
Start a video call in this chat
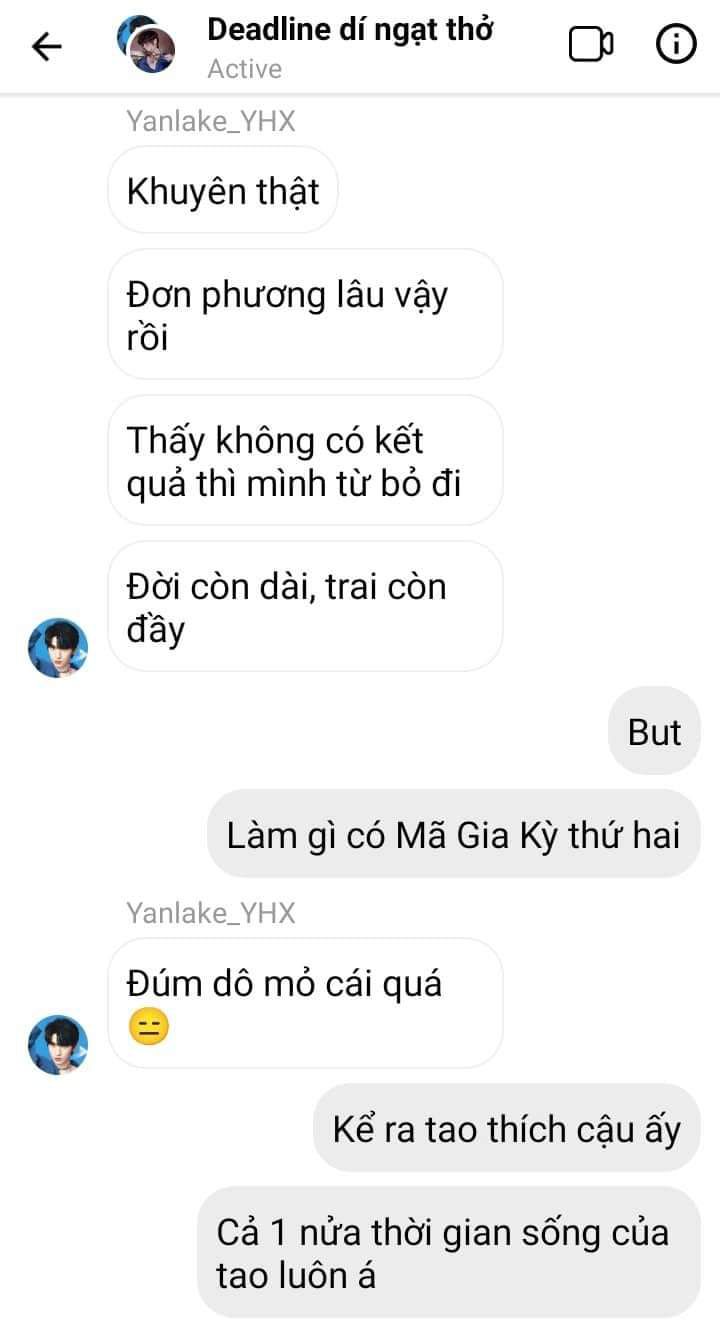pos(591,45)
